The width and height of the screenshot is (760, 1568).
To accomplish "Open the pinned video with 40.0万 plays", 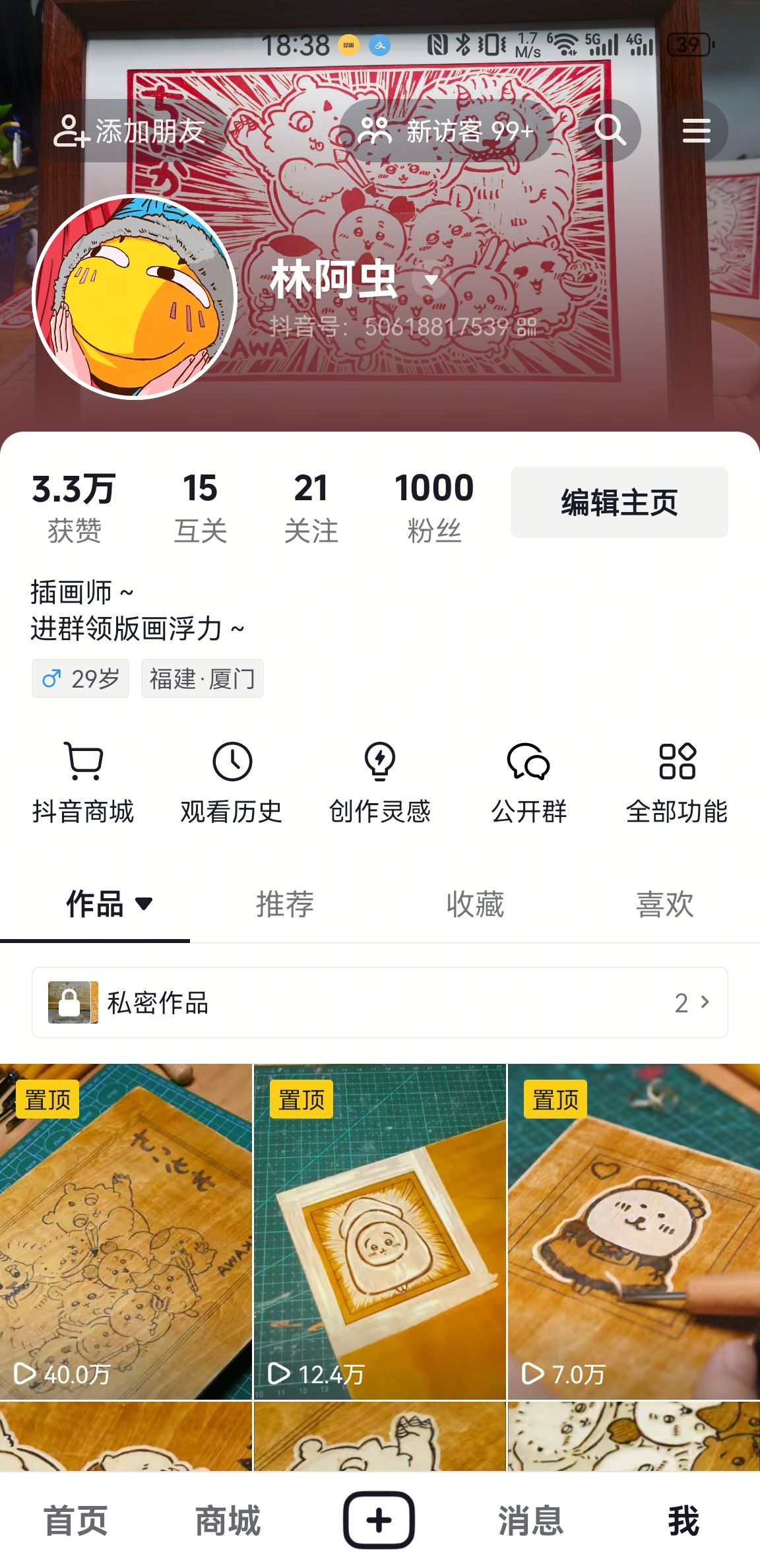I will 126,1231.
